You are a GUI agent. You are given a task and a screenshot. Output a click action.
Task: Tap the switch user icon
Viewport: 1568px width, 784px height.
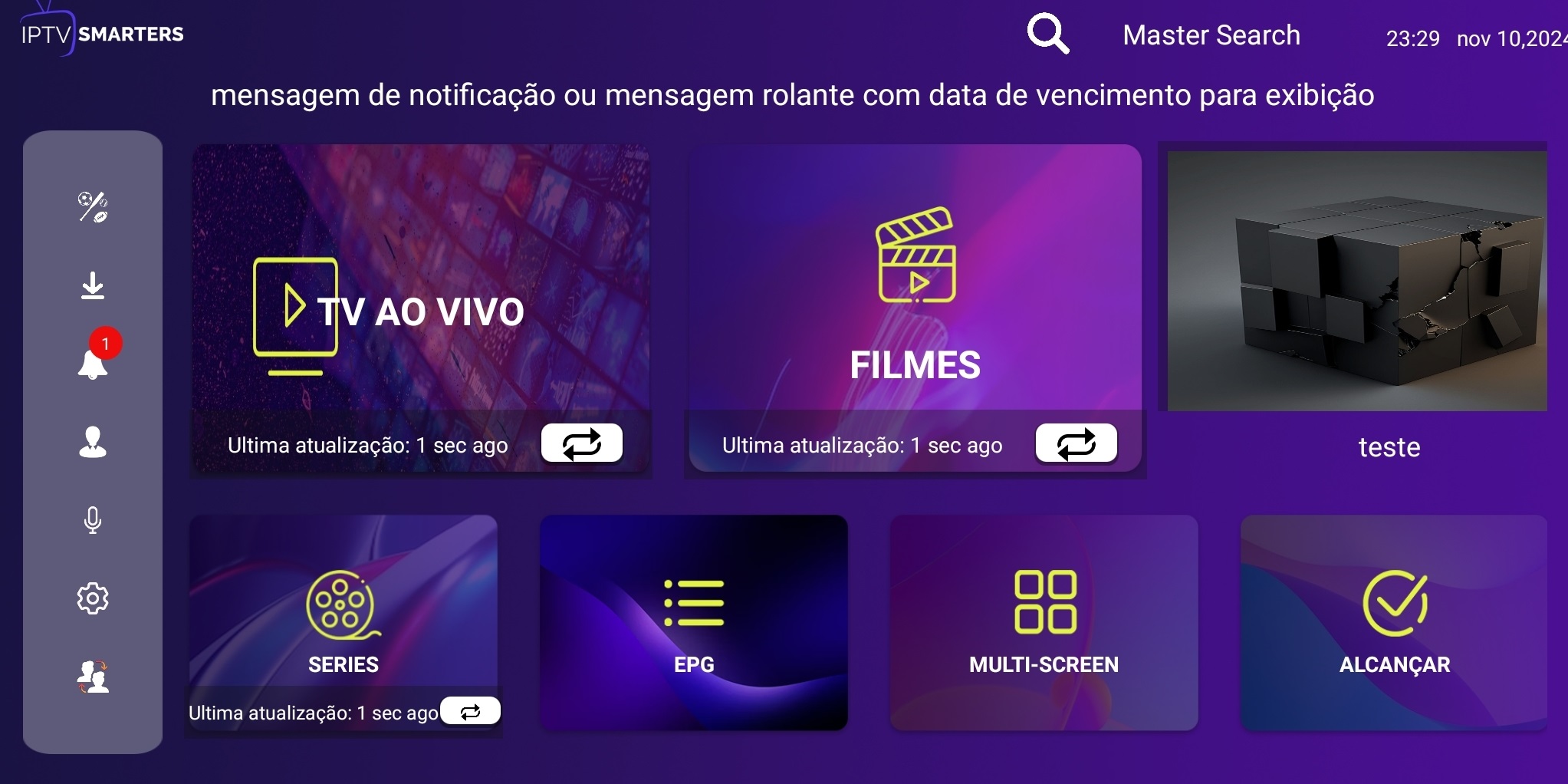[x=93, y=677]
